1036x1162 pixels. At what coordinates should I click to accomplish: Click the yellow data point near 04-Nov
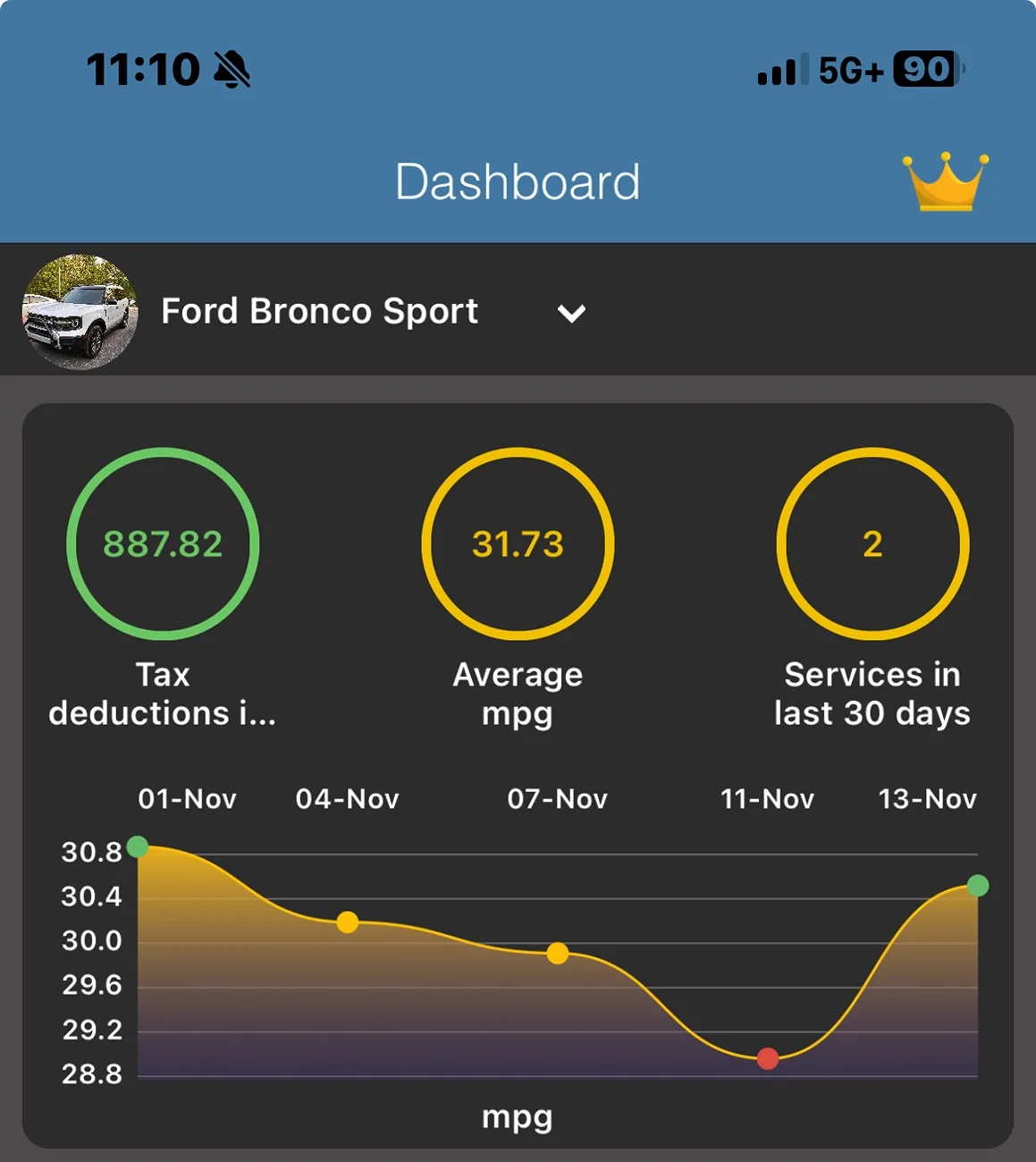pyautogui.click(x=347, y=921)
